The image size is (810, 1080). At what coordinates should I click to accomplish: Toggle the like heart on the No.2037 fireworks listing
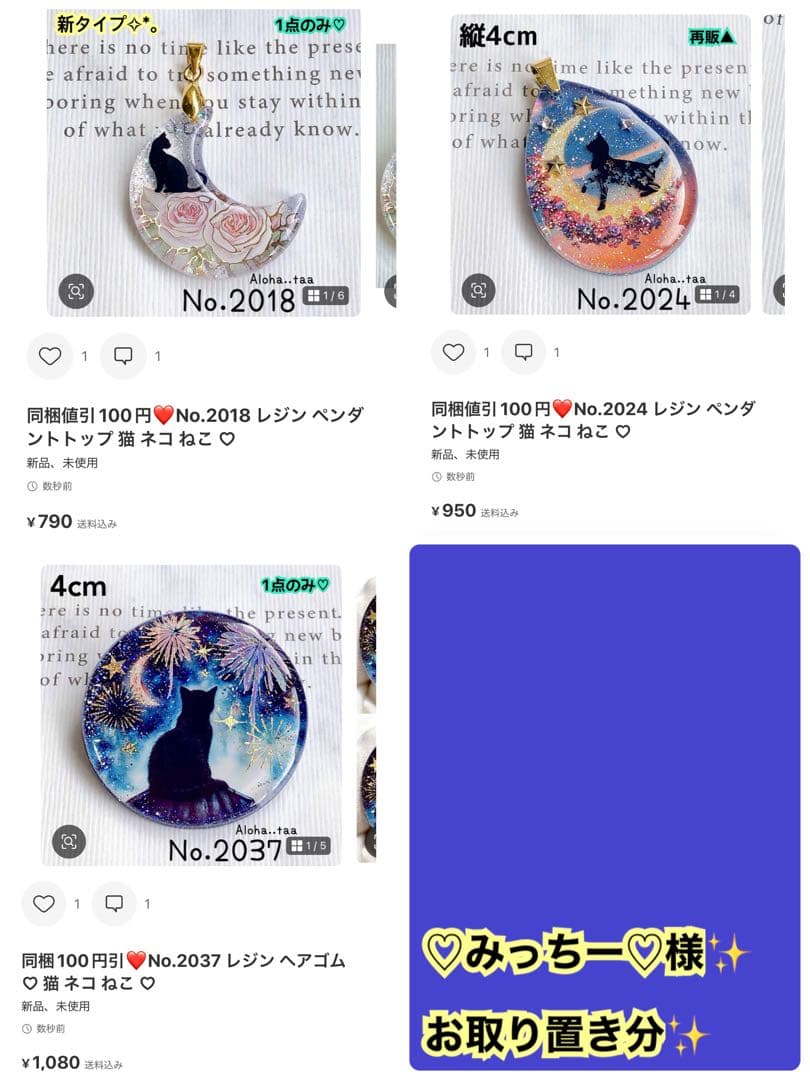(x=44, y=902)
